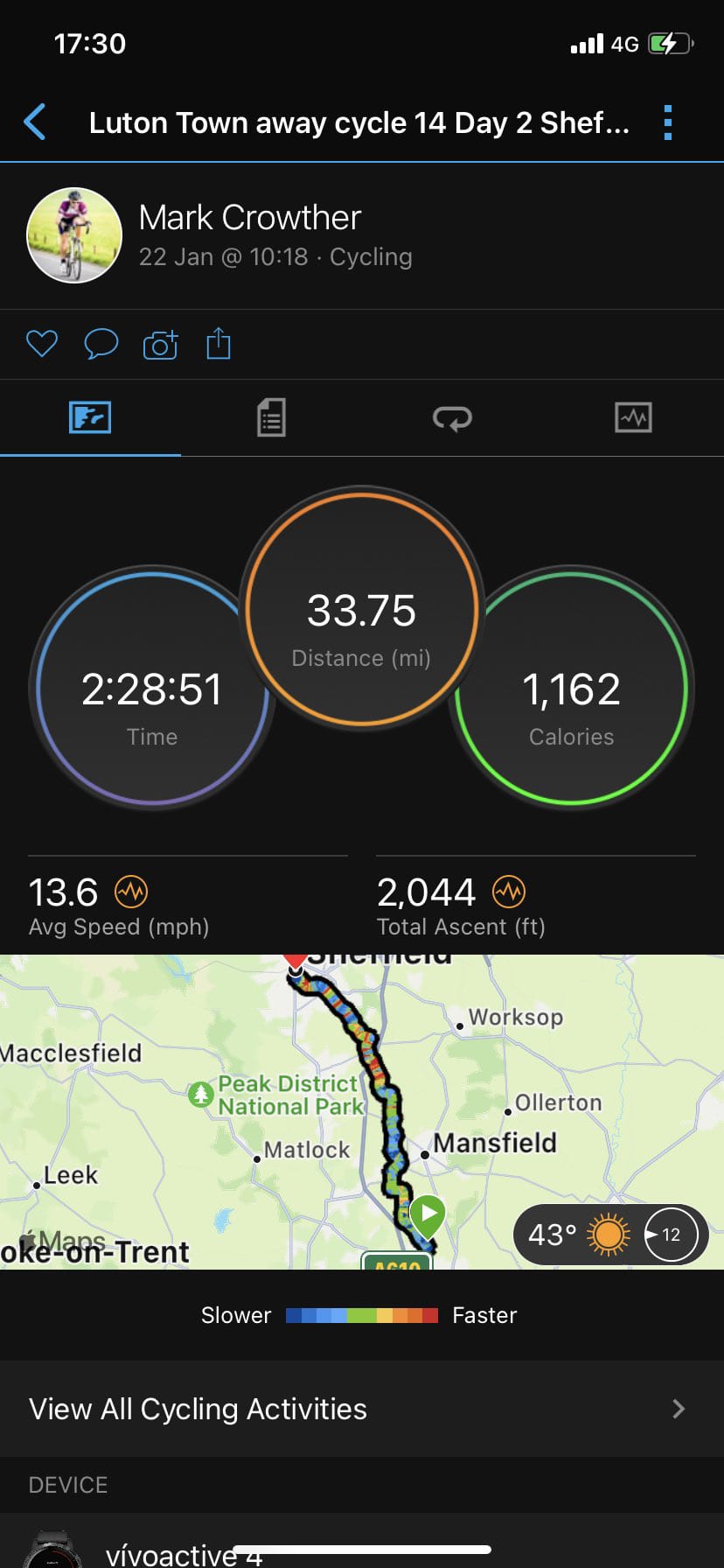Open the route map
724x1568 pixels.
262,1111
